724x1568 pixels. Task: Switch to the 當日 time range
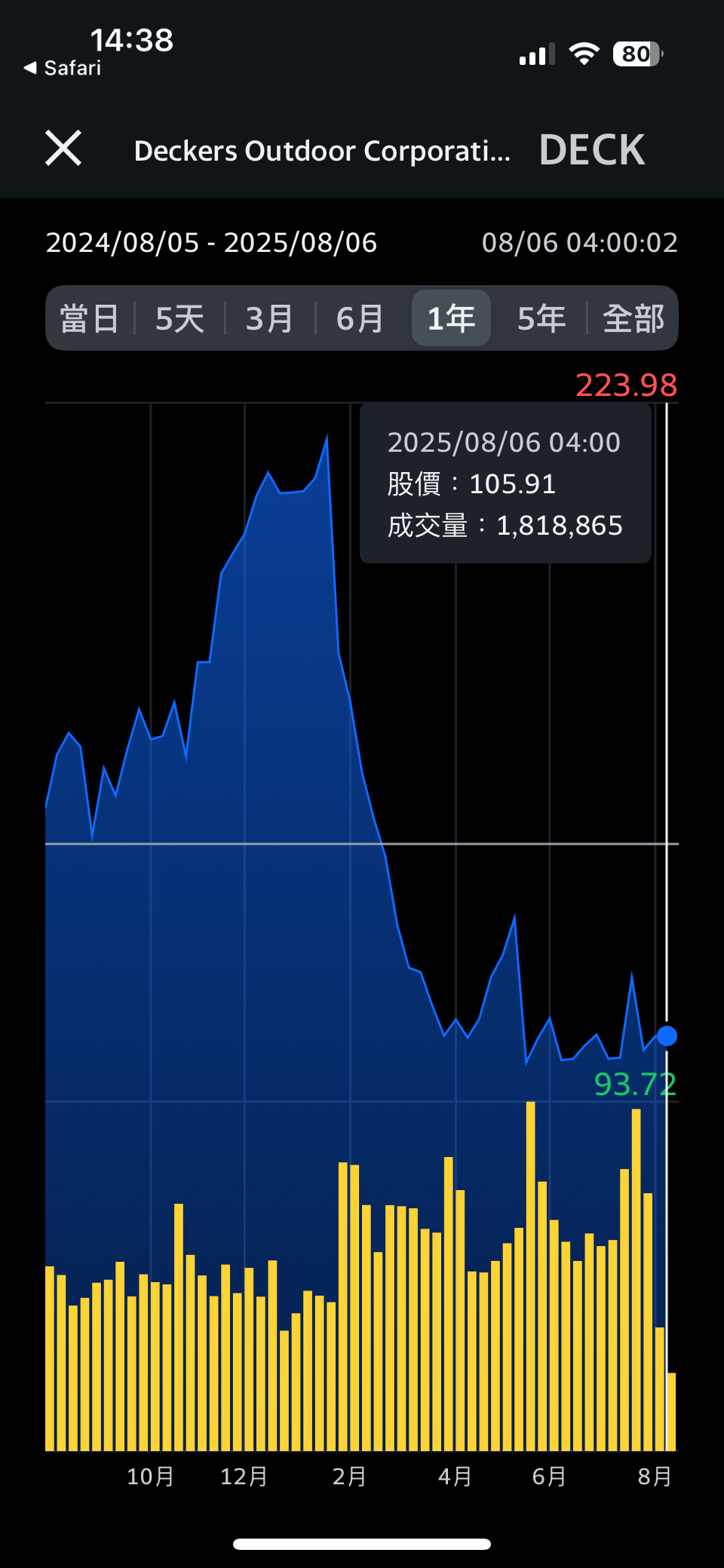pyautogui.click(x=90, y=318)
